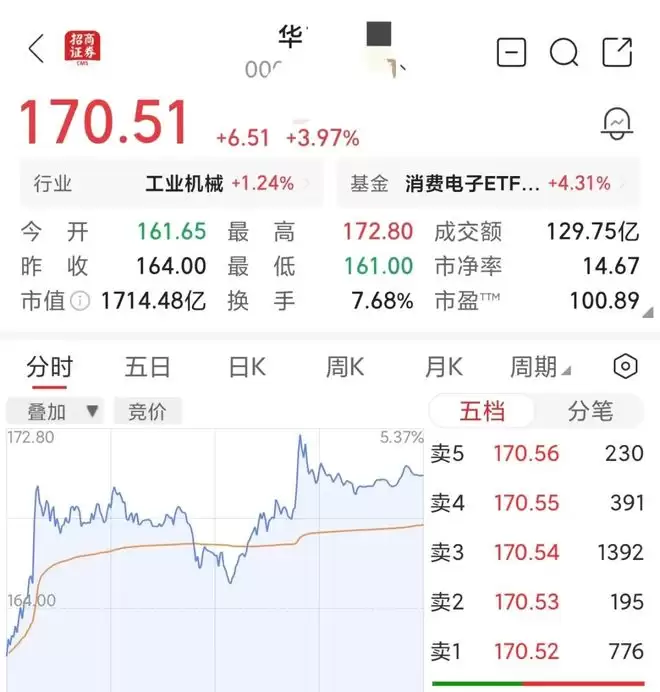Share this stock page
This screenshot has width=660, height=692.
pyautogui.click(x=617, y=52)
